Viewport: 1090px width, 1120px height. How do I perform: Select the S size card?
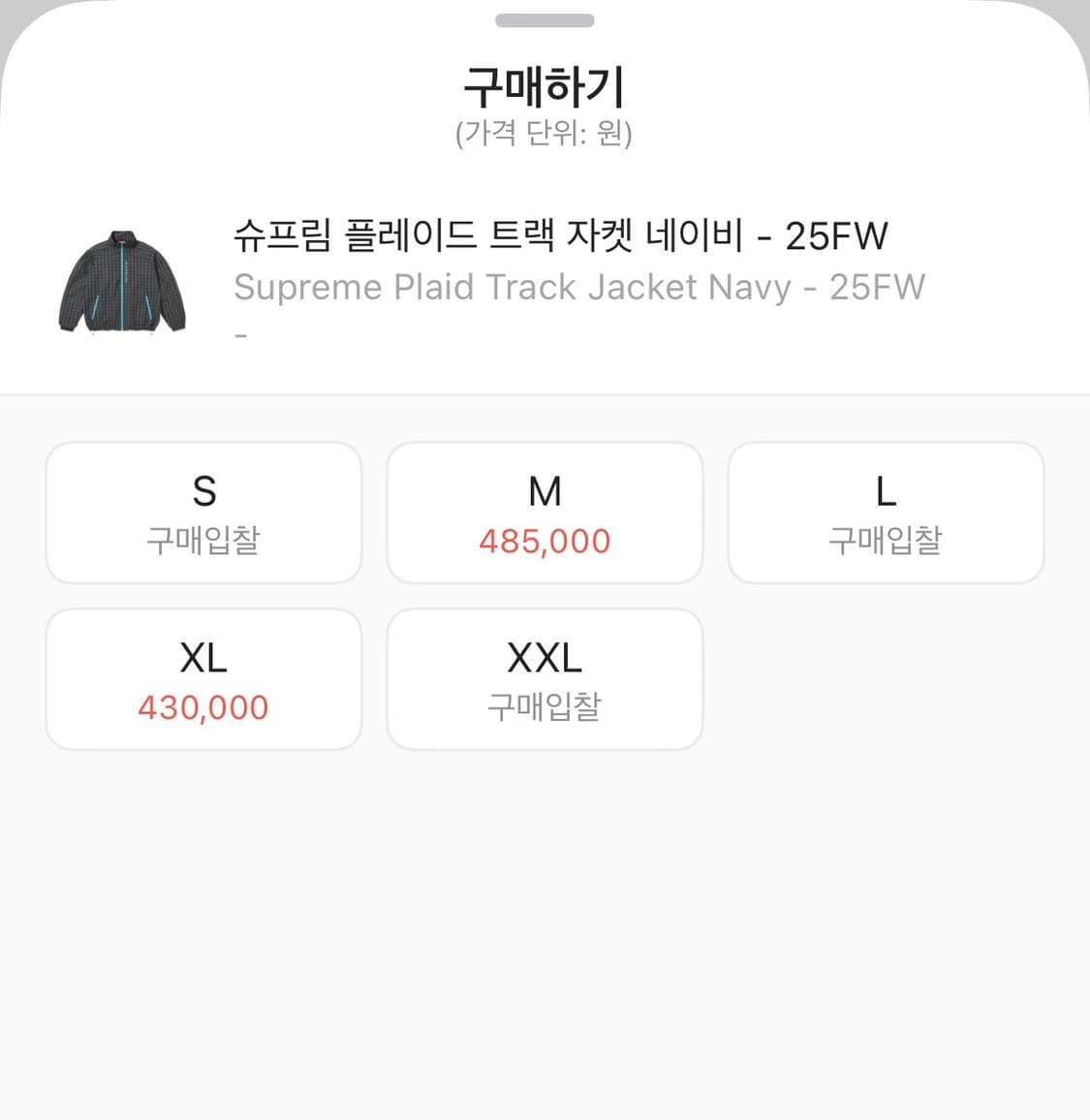(203, 512)
